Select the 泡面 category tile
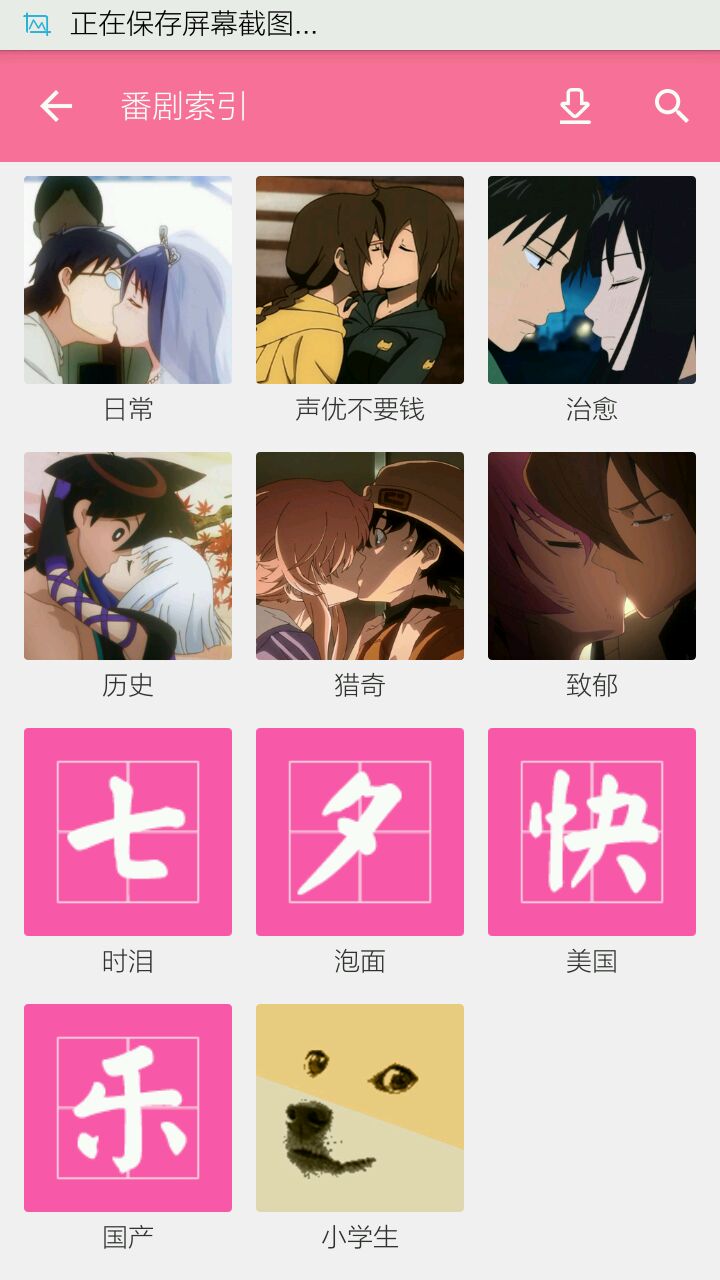Screen dimensions: 720x1280 (x=360, y=832)
